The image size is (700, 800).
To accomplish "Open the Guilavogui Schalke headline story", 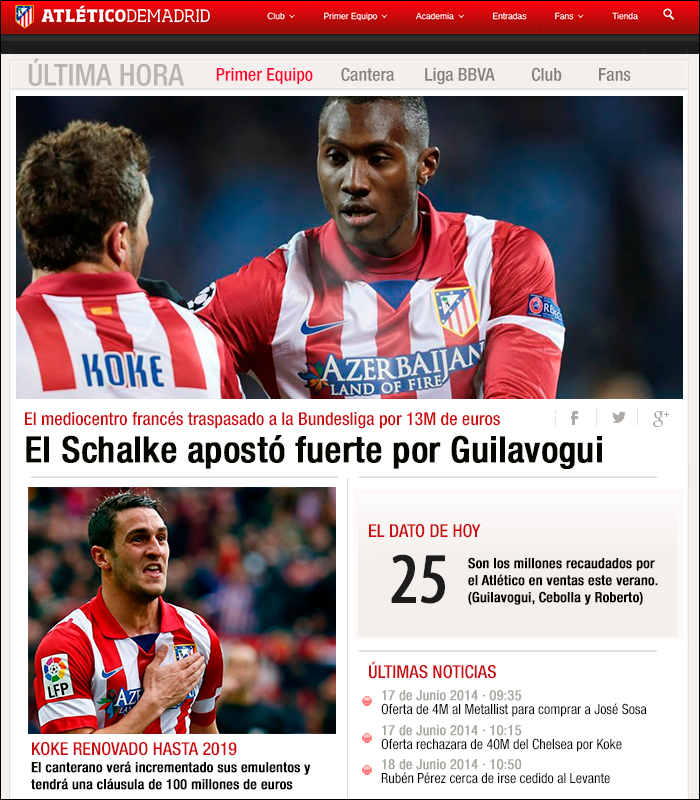I will [x=314, y=451].
